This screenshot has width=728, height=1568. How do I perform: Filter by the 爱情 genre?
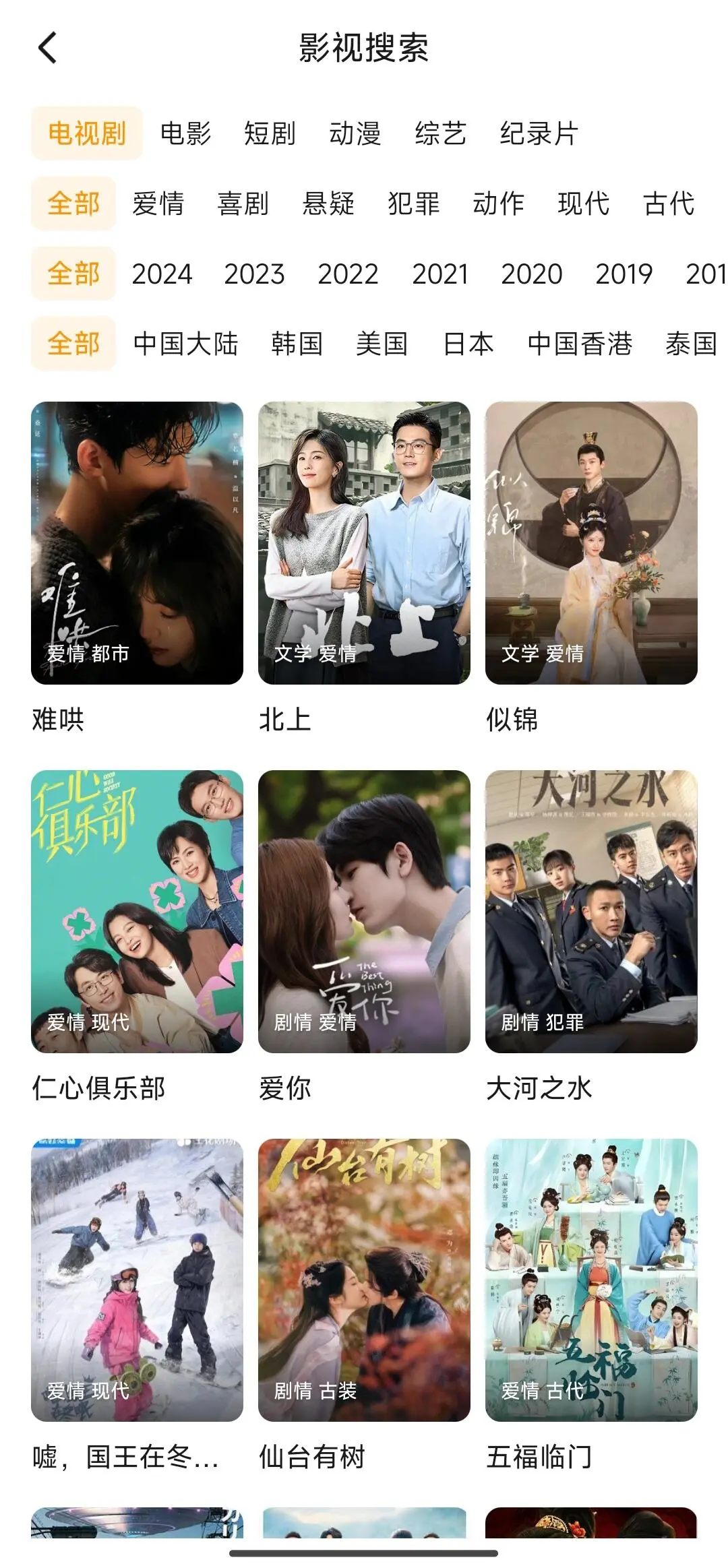tap(158, 203)
